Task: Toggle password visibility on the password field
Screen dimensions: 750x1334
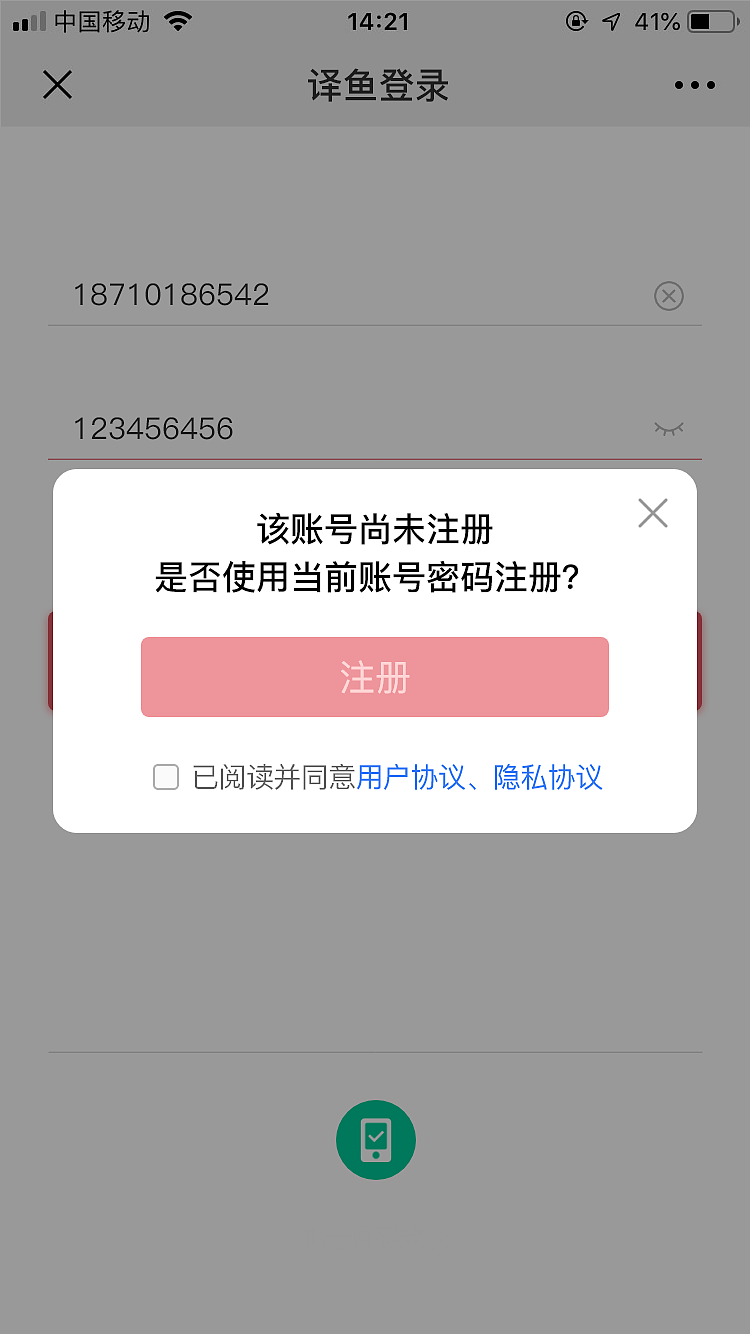Action: click(x=668, y=428)
